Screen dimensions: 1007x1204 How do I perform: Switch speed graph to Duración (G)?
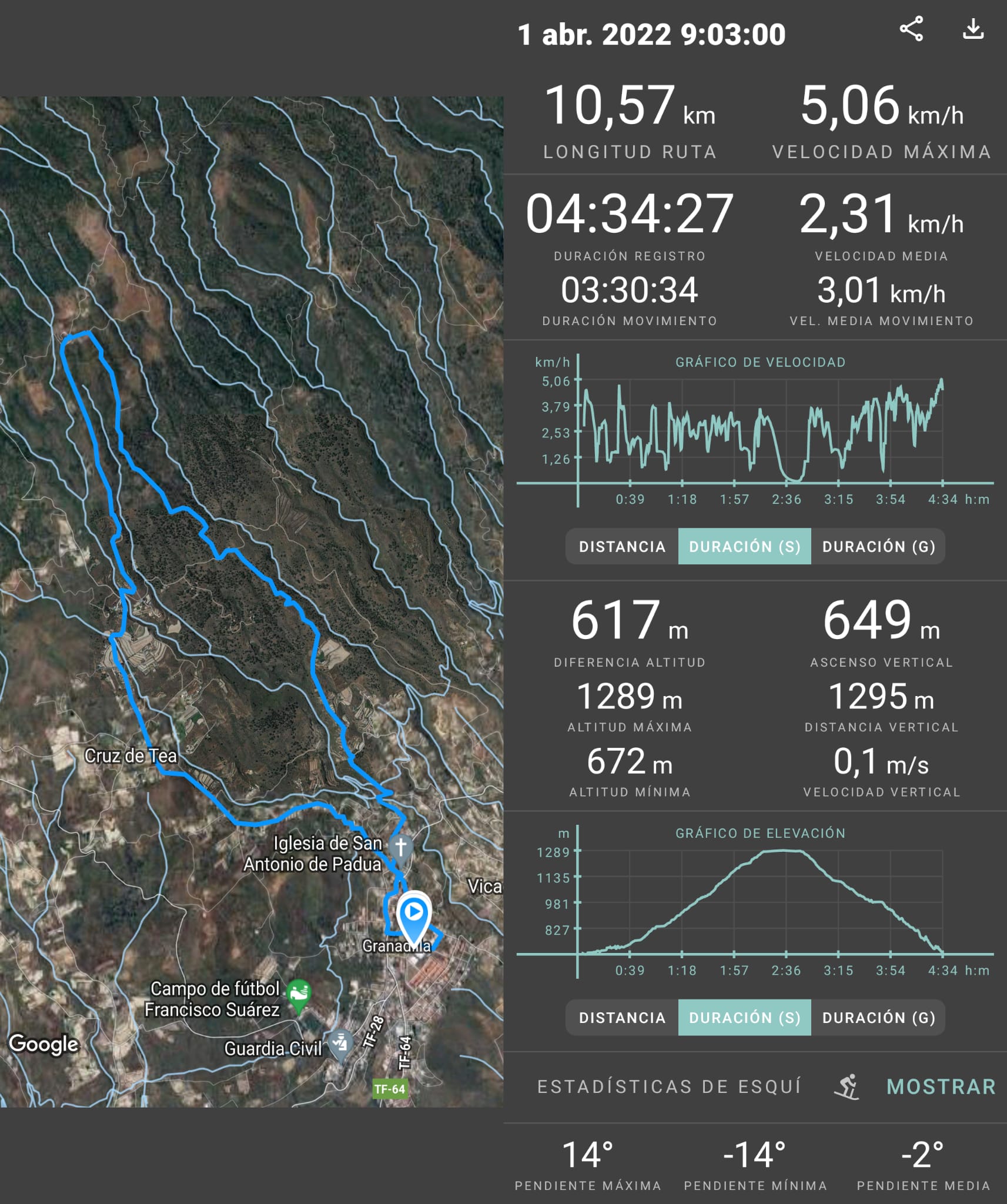click(x=878, y=547)
